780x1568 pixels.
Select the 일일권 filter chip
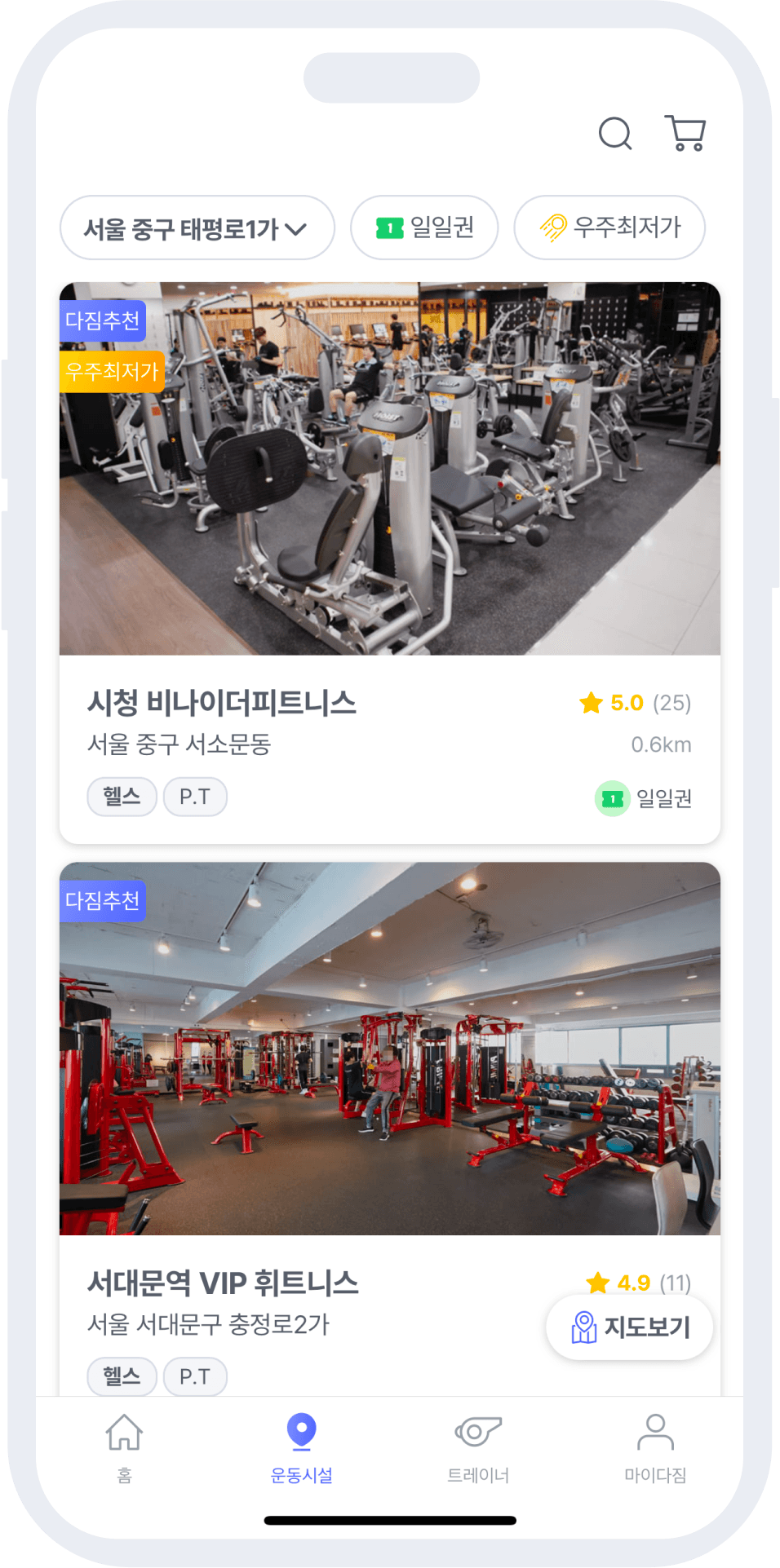424,227
